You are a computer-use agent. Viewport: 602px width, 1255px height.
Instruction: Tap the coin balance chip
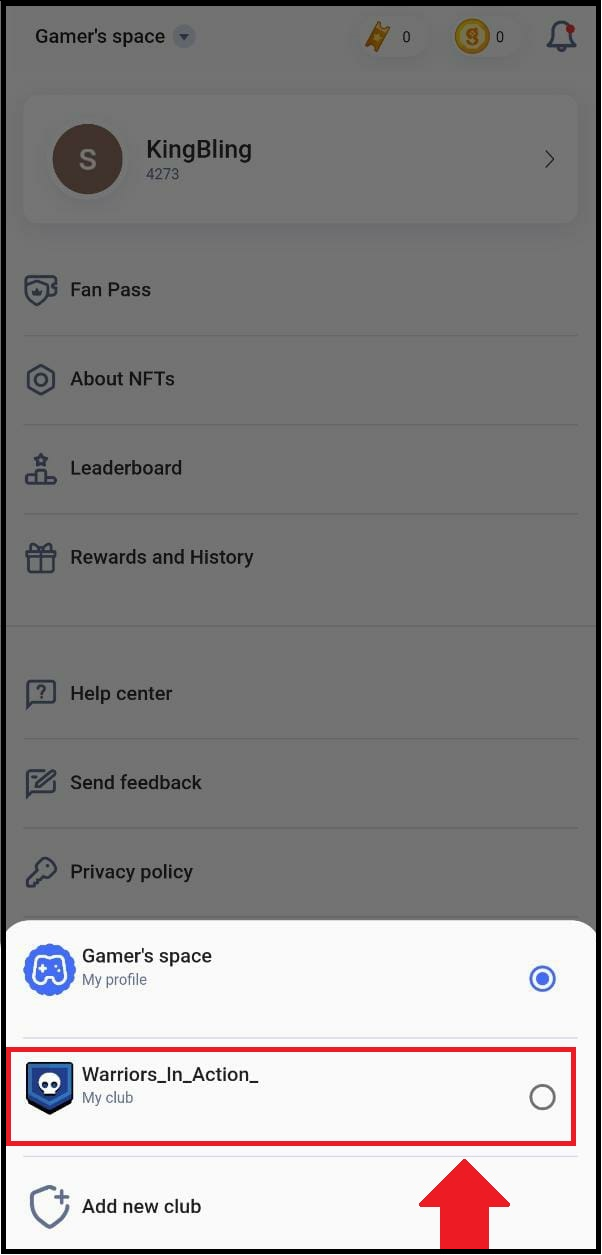[x=481, y=37]
